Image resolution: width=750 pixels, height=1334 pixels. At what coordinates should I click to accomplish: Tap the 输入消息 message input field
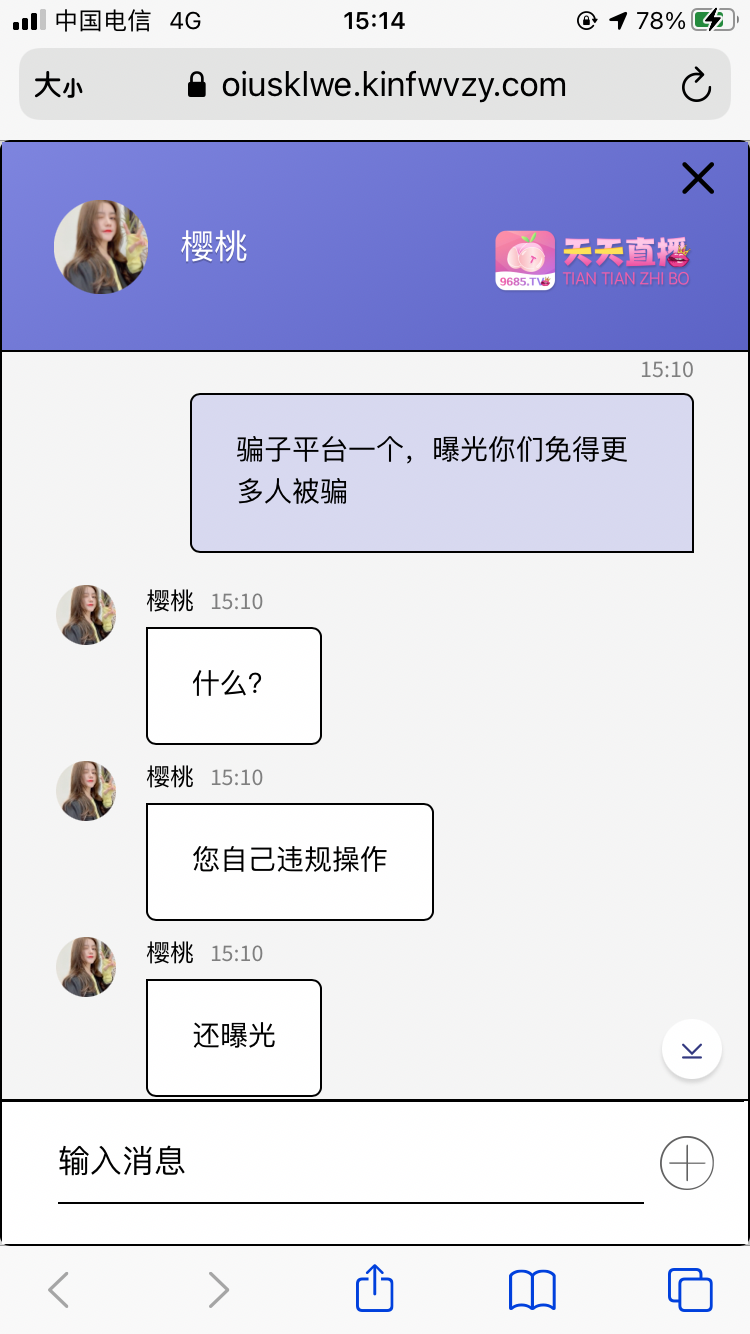tap(350, 1162)
